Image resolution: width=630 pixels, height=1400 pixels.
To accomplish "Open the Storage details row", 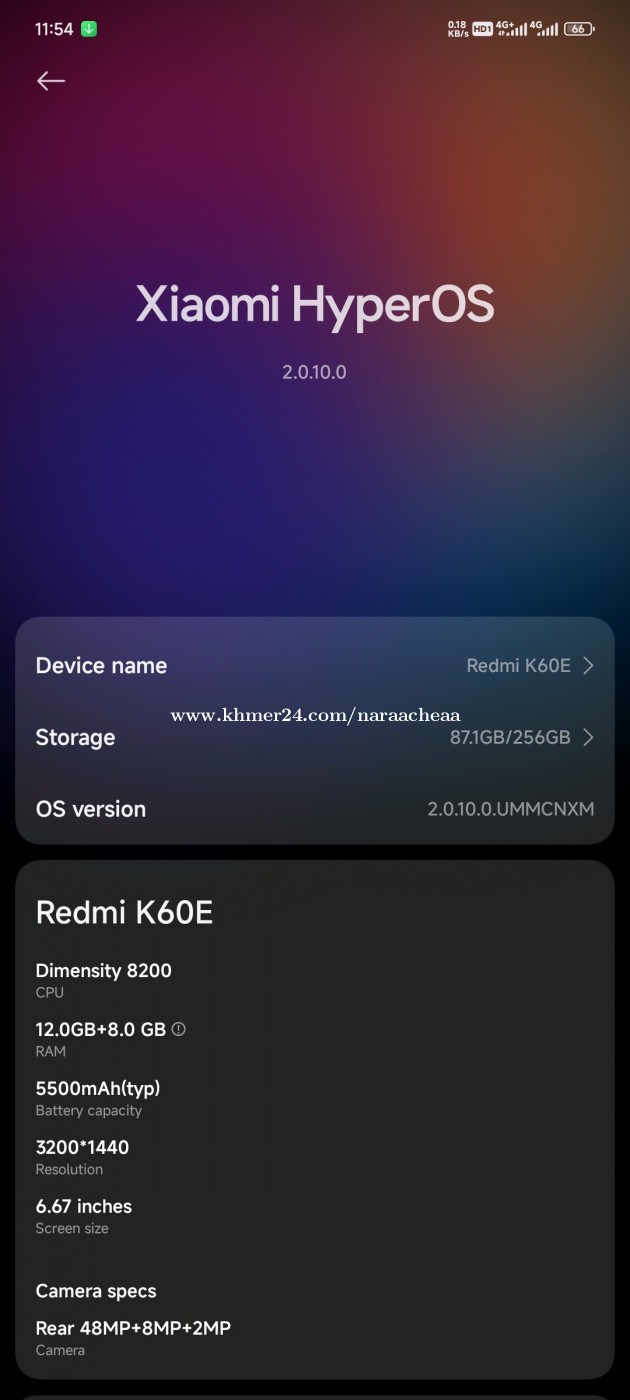I will coord(315,738).
